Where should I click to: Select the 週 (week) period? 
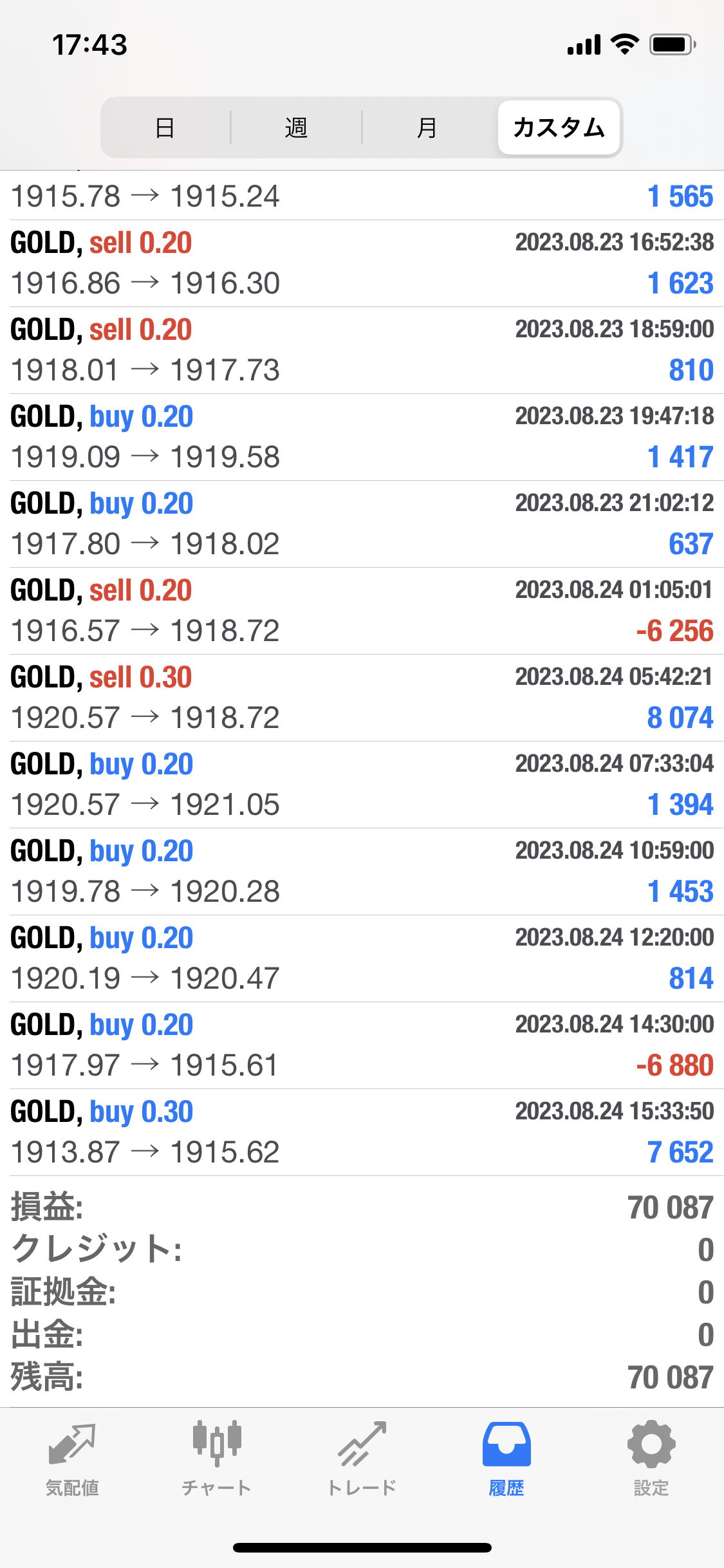click(x=297, y=127)
